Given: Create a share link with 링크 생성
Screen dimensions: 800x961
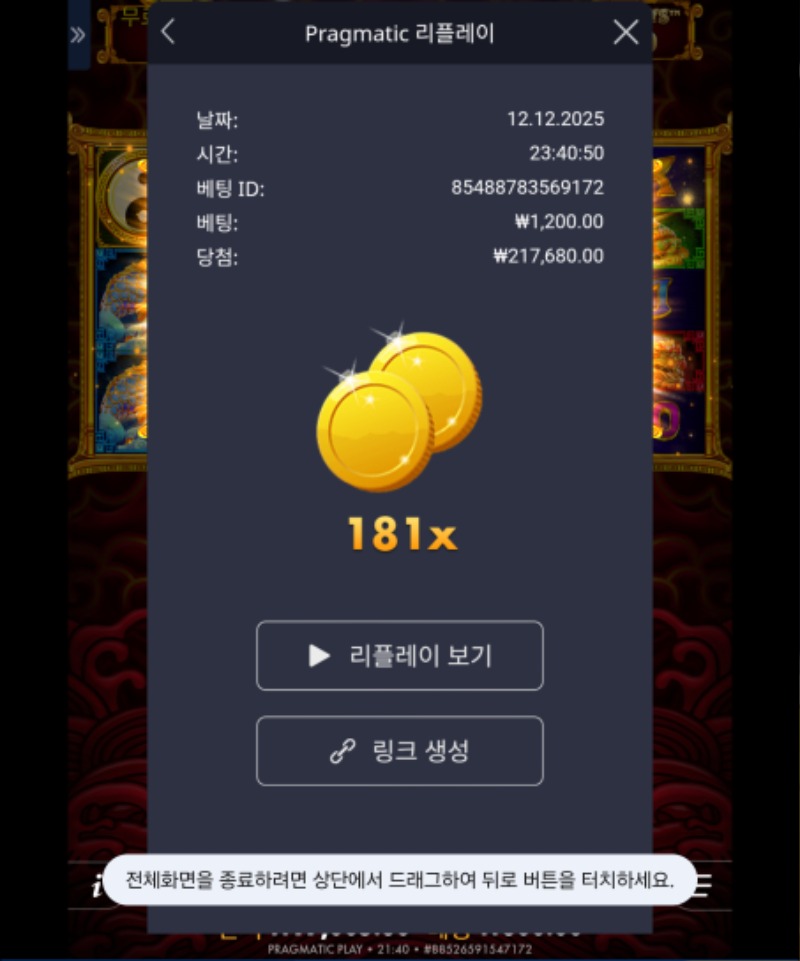Looking at the screenshot, I should (x=400, y=751).
